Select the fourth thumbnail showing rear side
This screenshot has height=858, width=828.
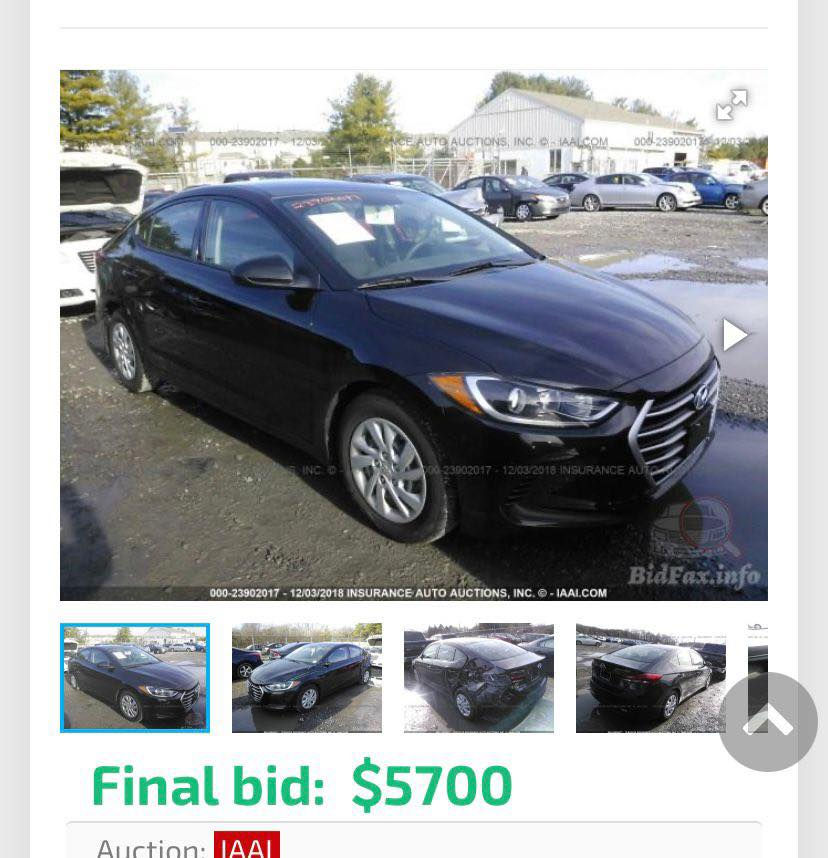coord(651,678)
